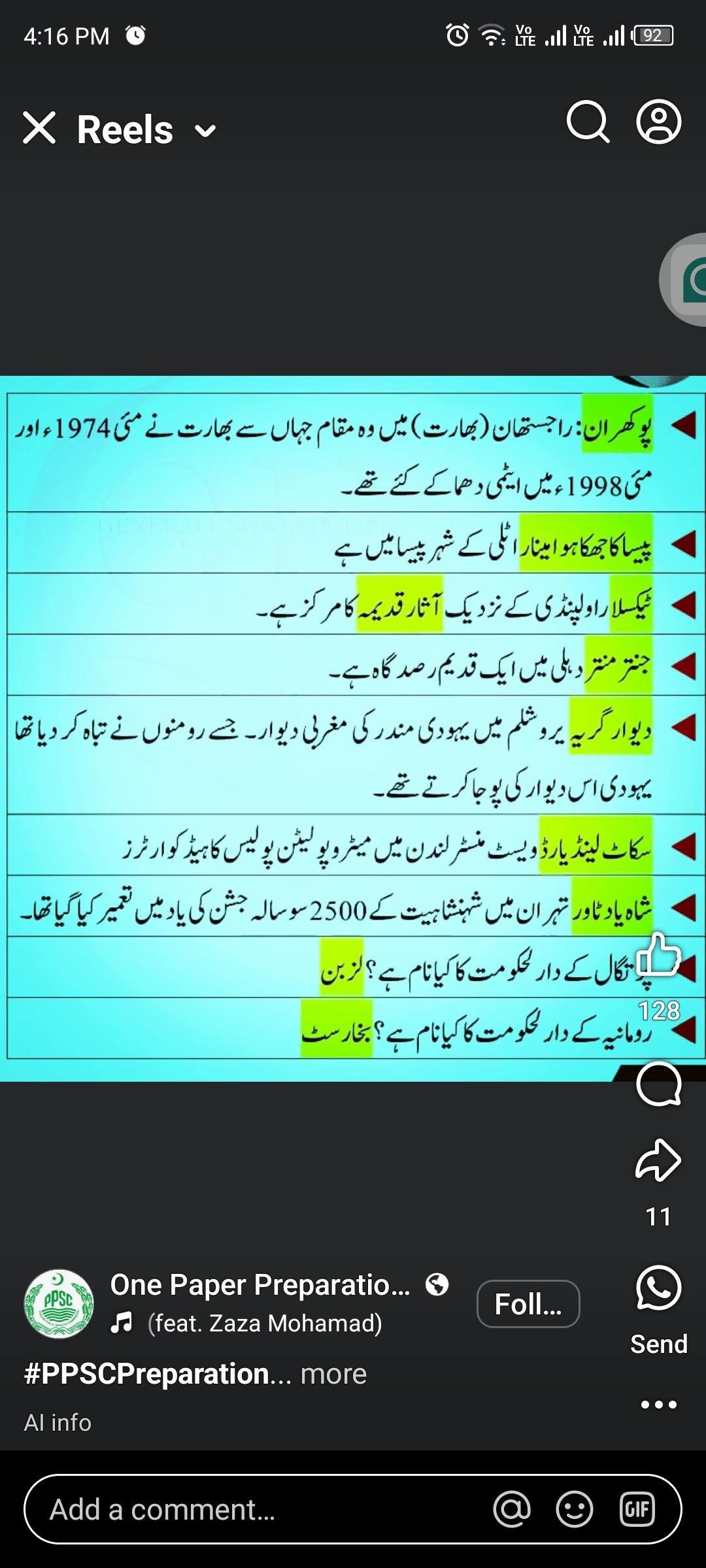Screen dimensions: 706x1568
Task: Open the comments on this reel
Action: 658,1084
